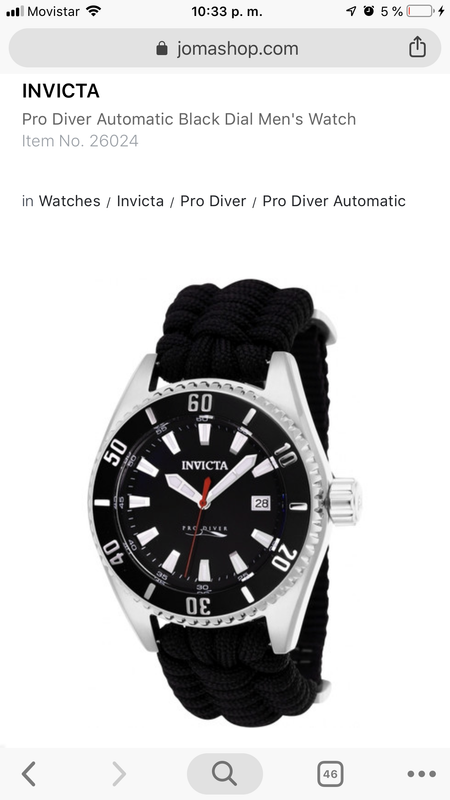Open the Invicta breadcrumb link
The height and width of the screenshot is (800, 450).
[140, 201]
